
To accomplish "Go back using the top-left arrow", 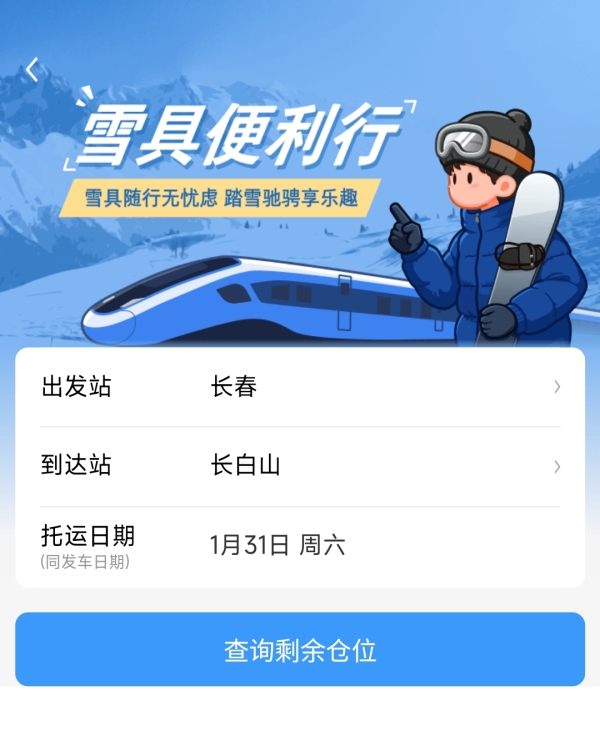I will click(x=33, y=69).
